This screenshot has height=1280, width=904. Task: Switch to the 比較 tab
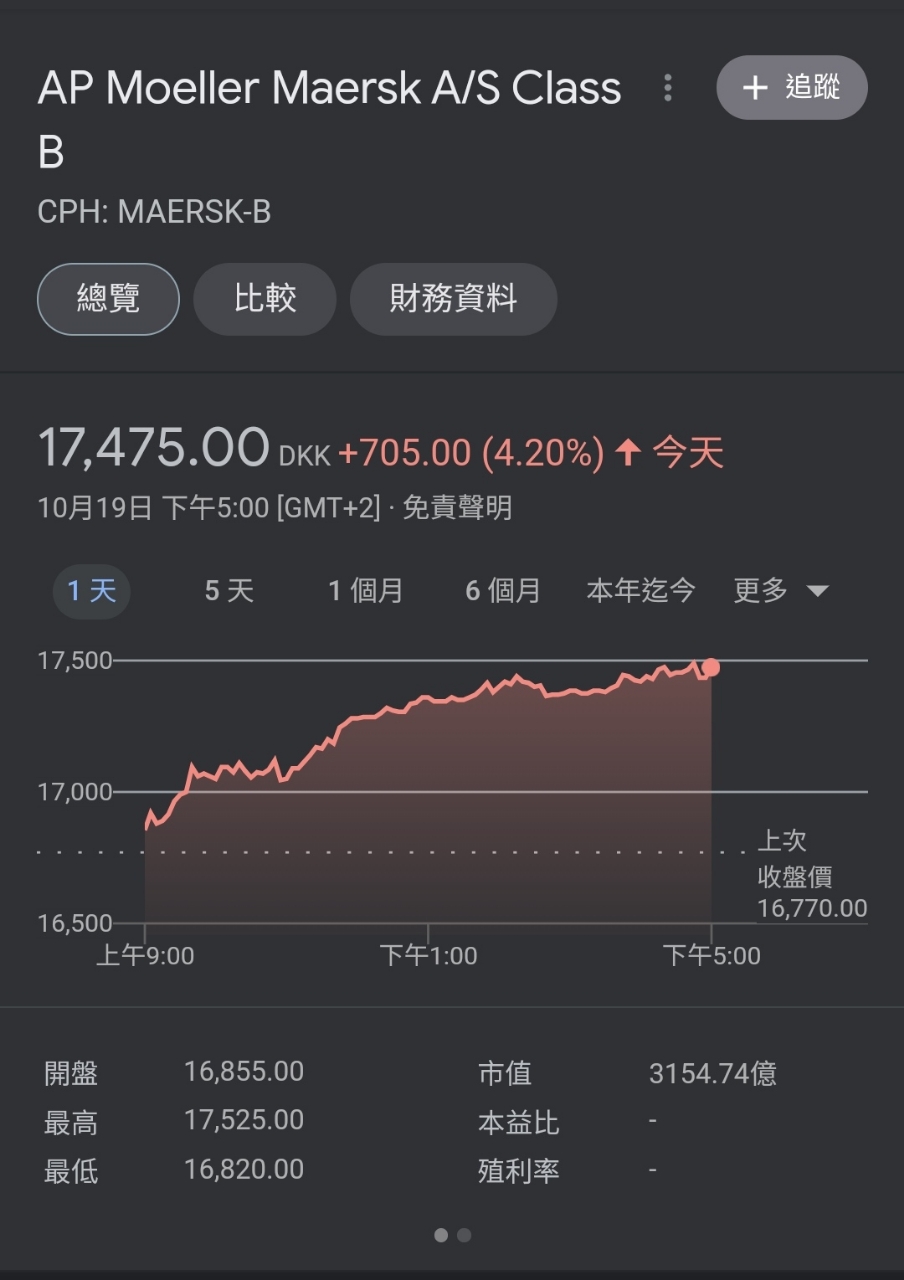[265, 299]
